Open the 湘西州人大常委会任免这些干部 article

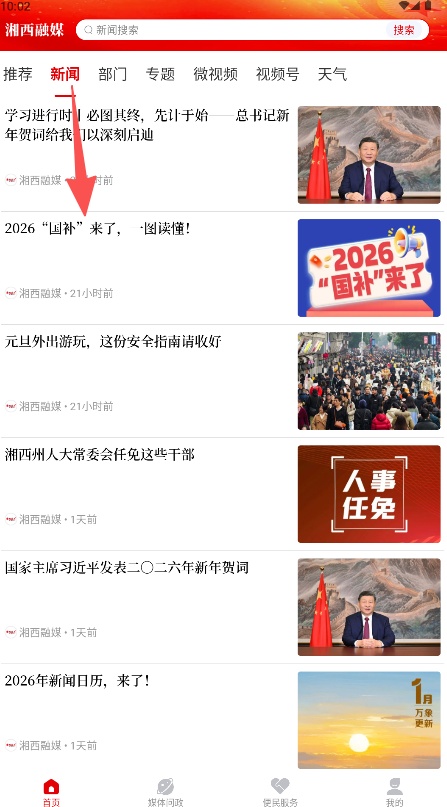pyautogui.click(x=223, y=494)
